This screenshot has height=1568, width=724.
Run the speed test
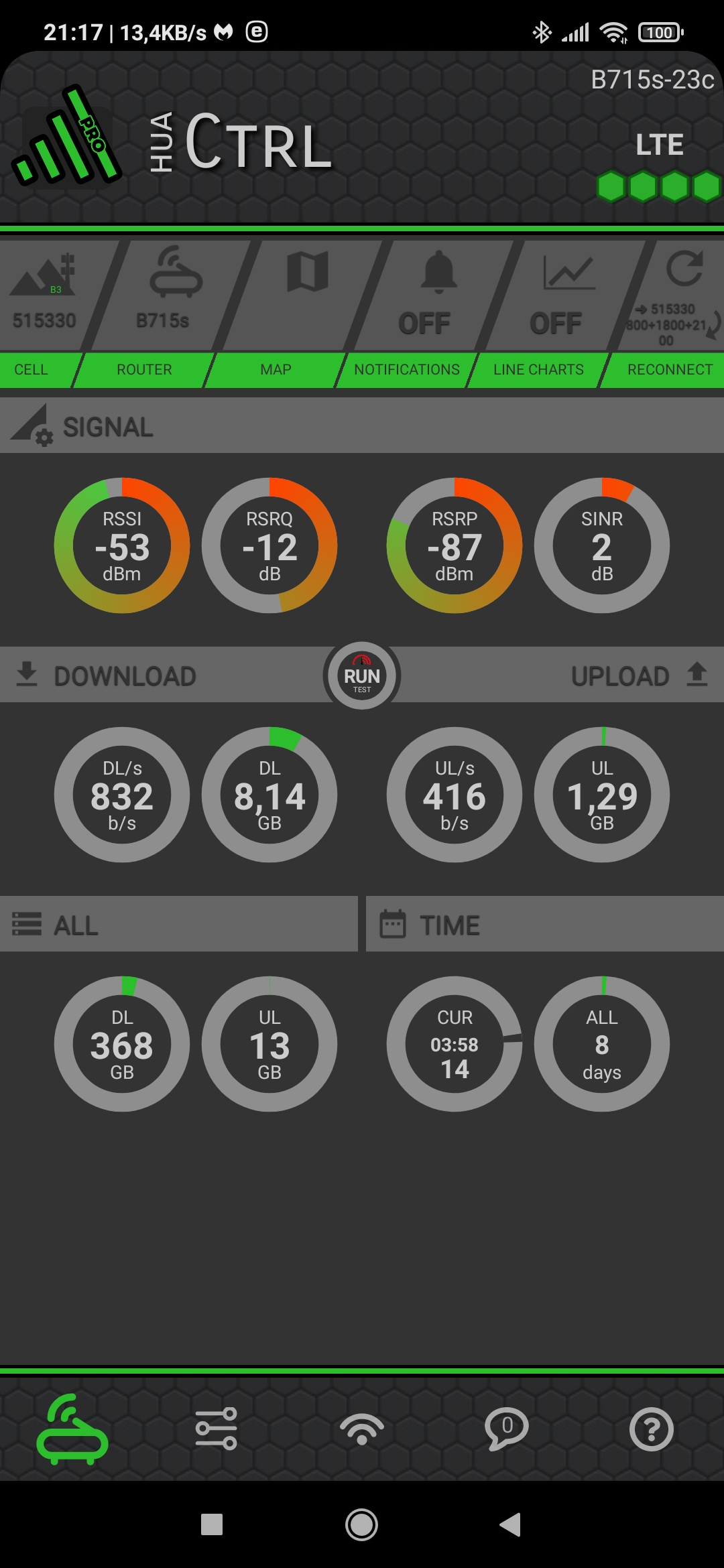[362, 675]
